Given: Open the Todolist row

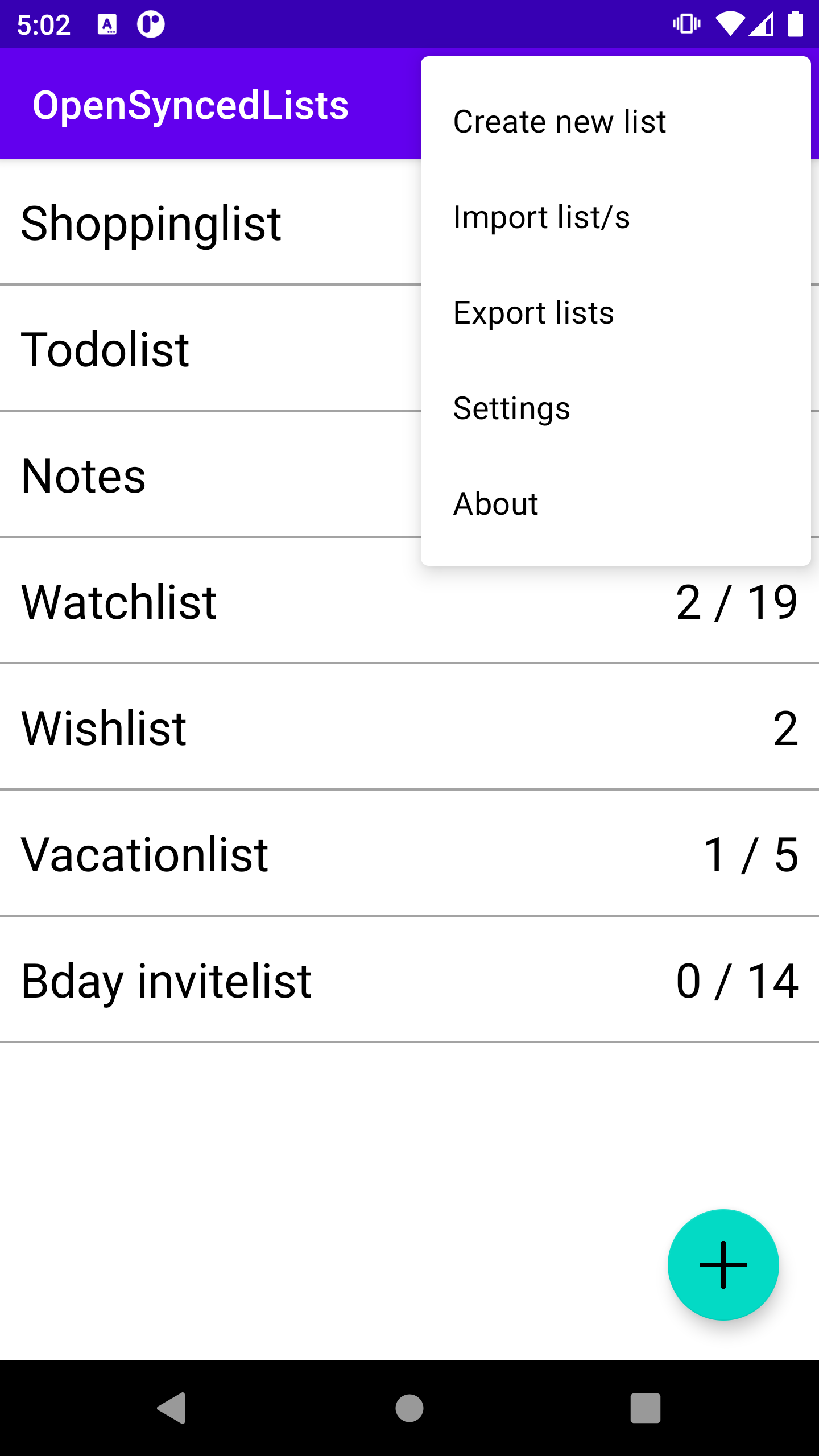Looking at the screenshot, I should click(210, 349).
